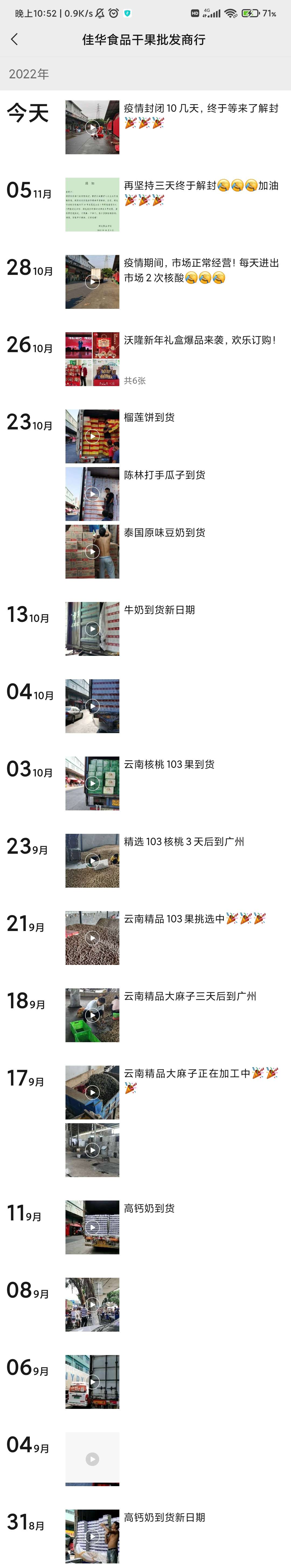Open the notice image posted 05 11月
Image resolution: width=291 pixels, height=1568 pixels.
(x=92, y=205)
